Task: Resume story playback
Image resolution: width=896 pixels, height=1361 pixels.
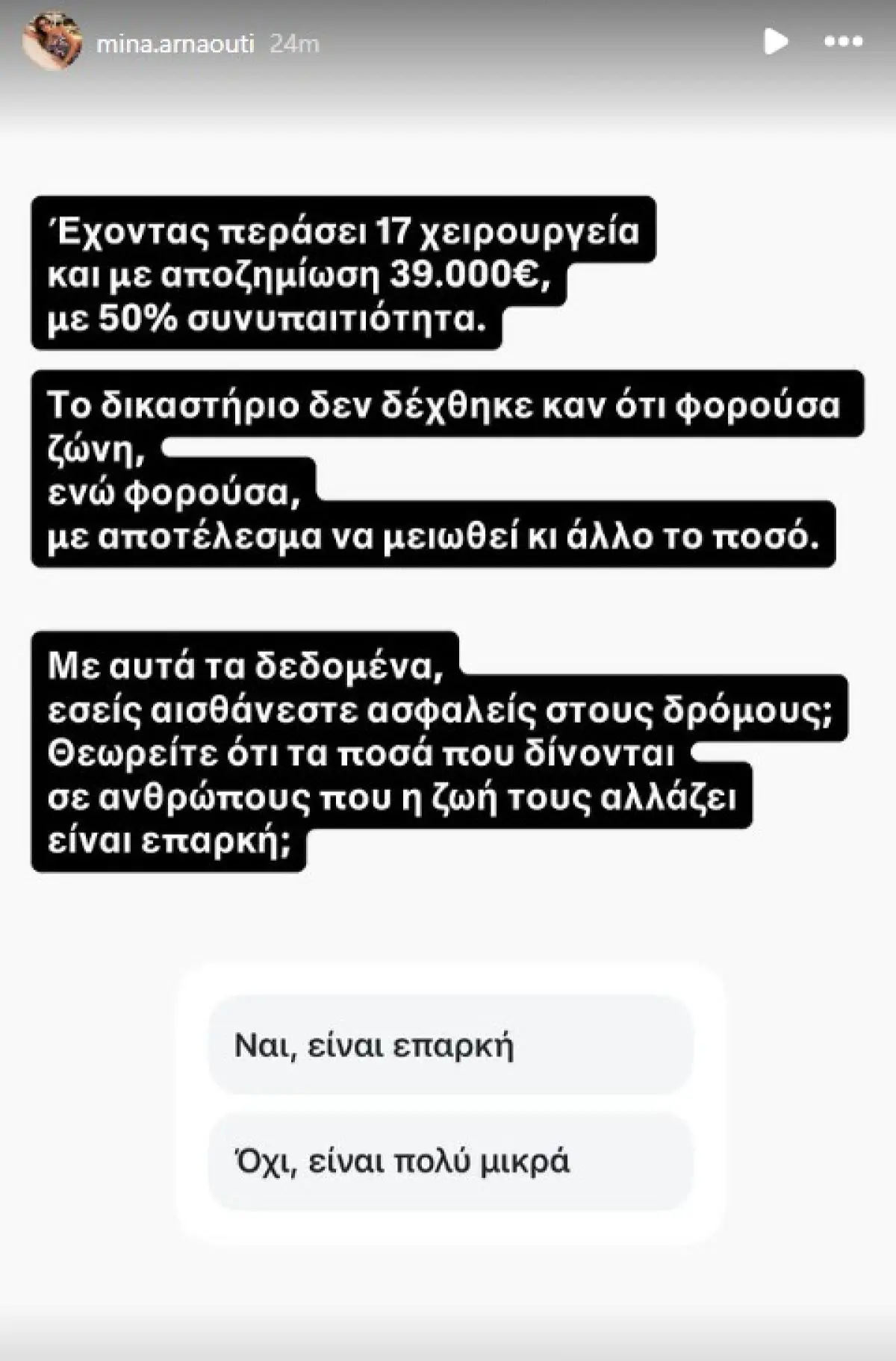Action: click(x=775, y=42)
